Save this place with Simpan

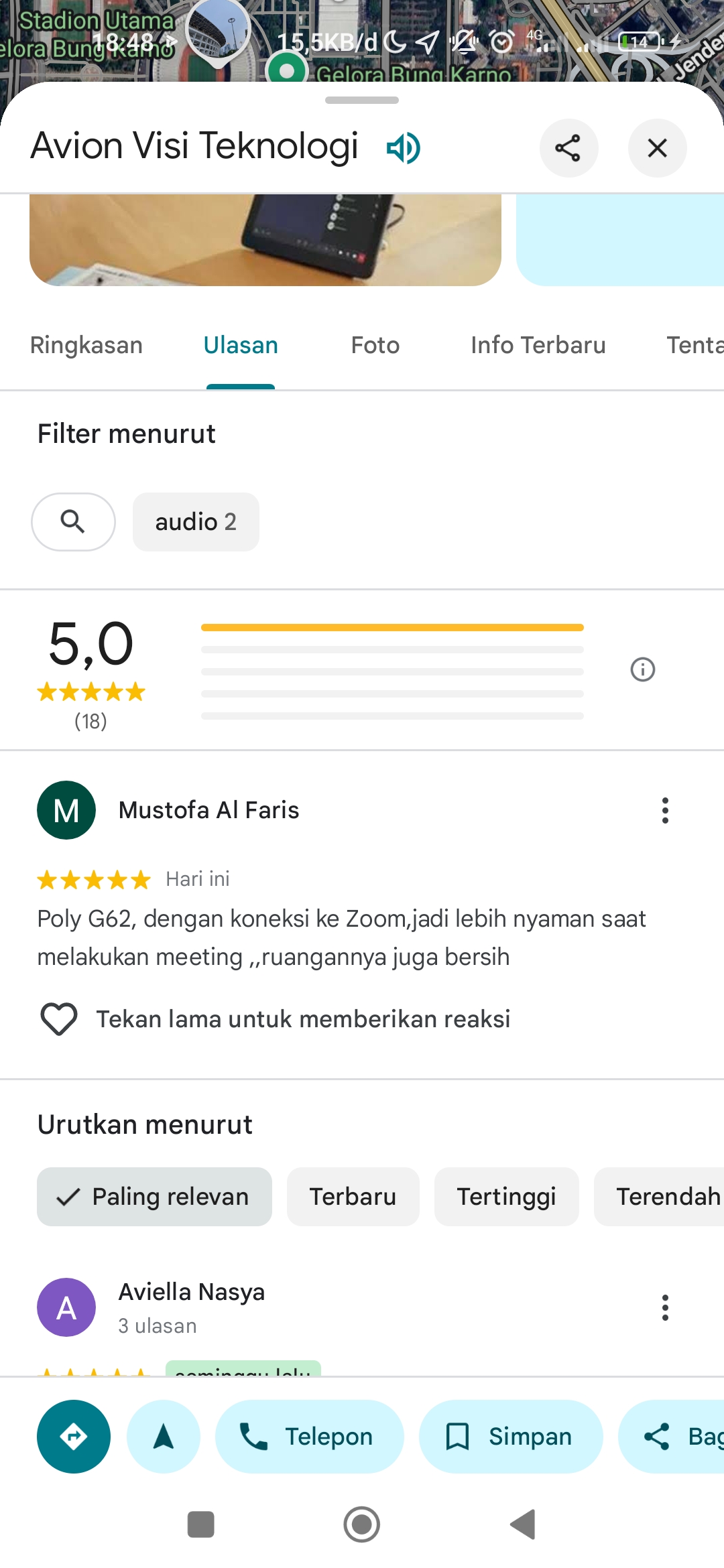(x=511, y=1437)
